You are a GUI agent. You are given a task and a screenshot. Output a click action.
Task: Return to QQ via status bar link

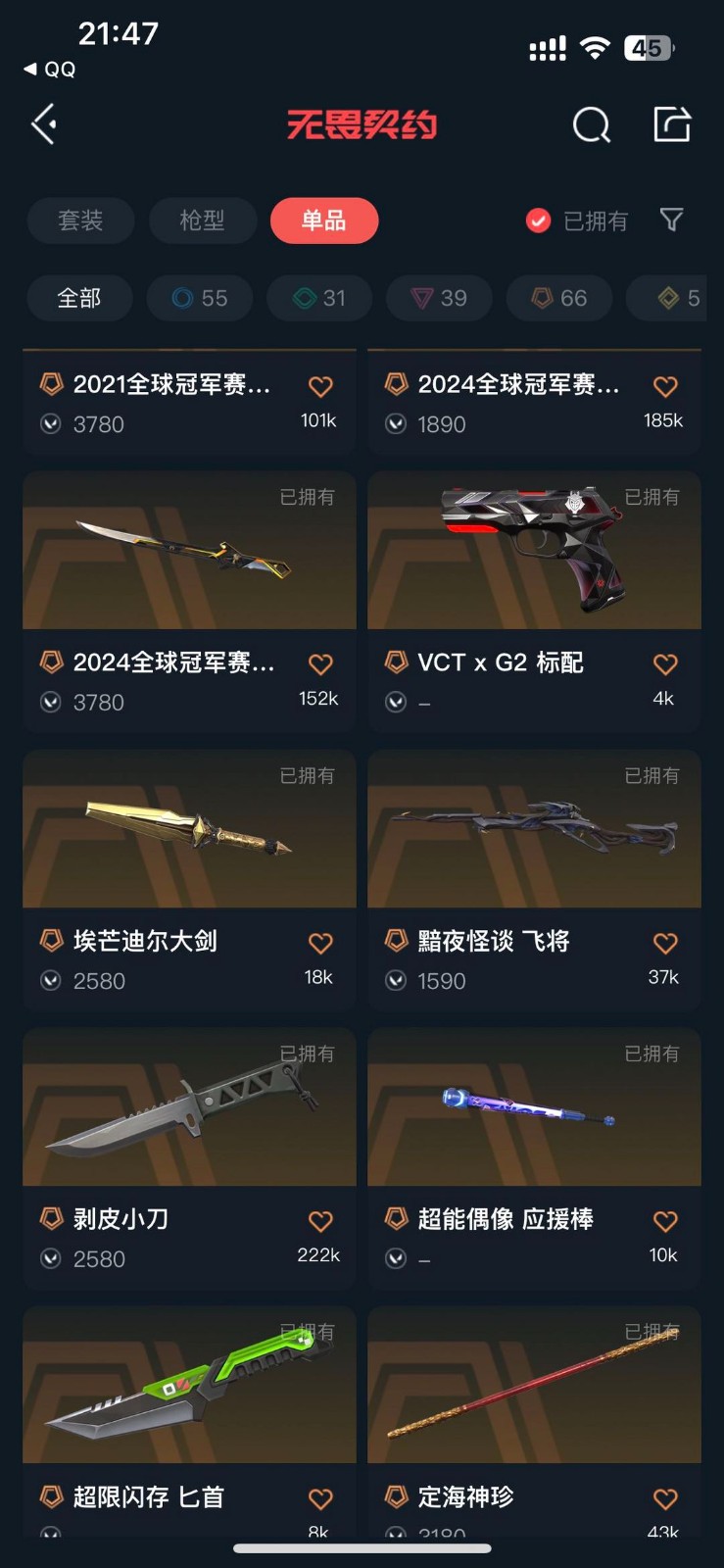tap(50, 70)
